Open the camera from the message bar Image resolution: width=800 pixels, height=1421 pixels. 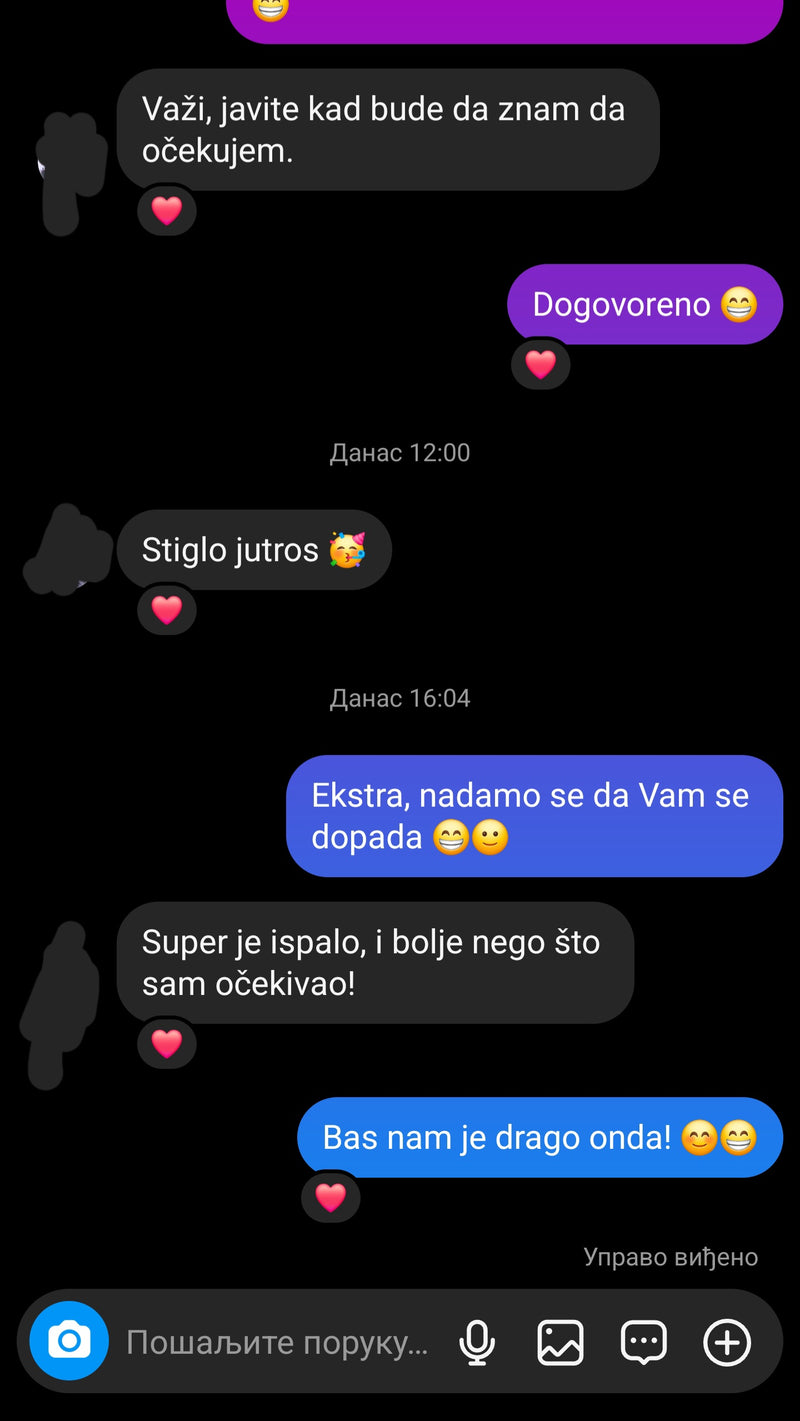(x=69, y=1340)
